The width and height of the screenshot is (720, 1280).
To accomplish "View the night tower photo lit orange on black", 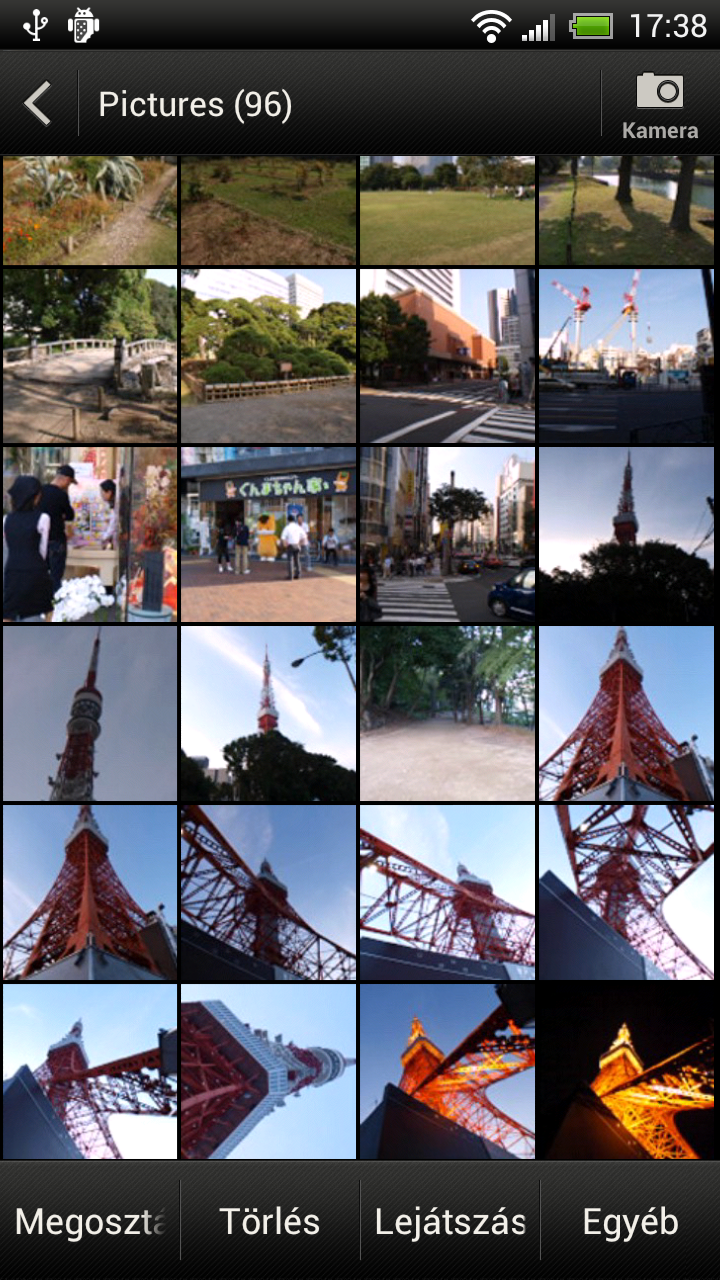I will pos(625,1071).
